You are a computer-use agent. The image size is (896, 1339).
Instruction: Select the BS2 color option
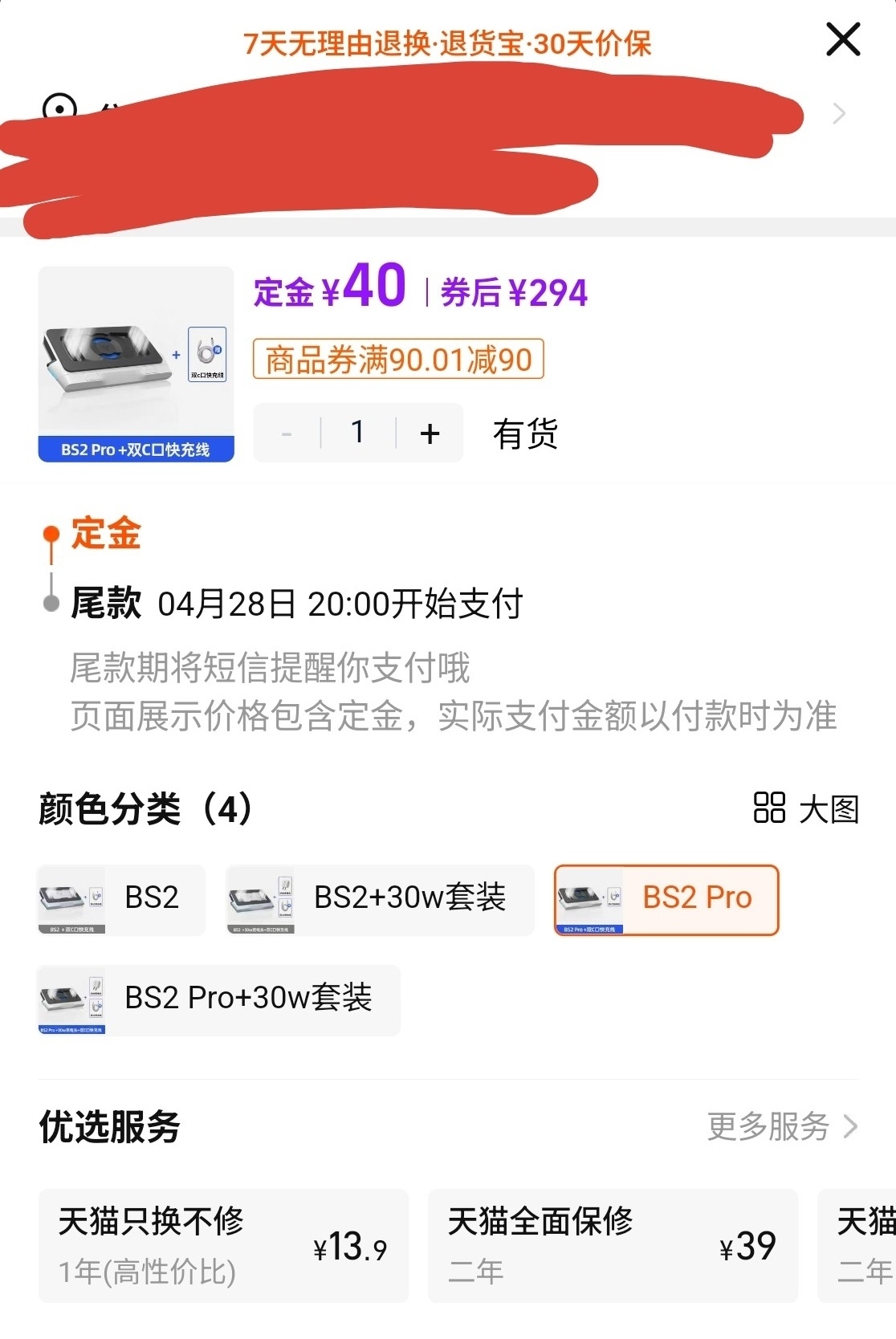click(122, 899)
